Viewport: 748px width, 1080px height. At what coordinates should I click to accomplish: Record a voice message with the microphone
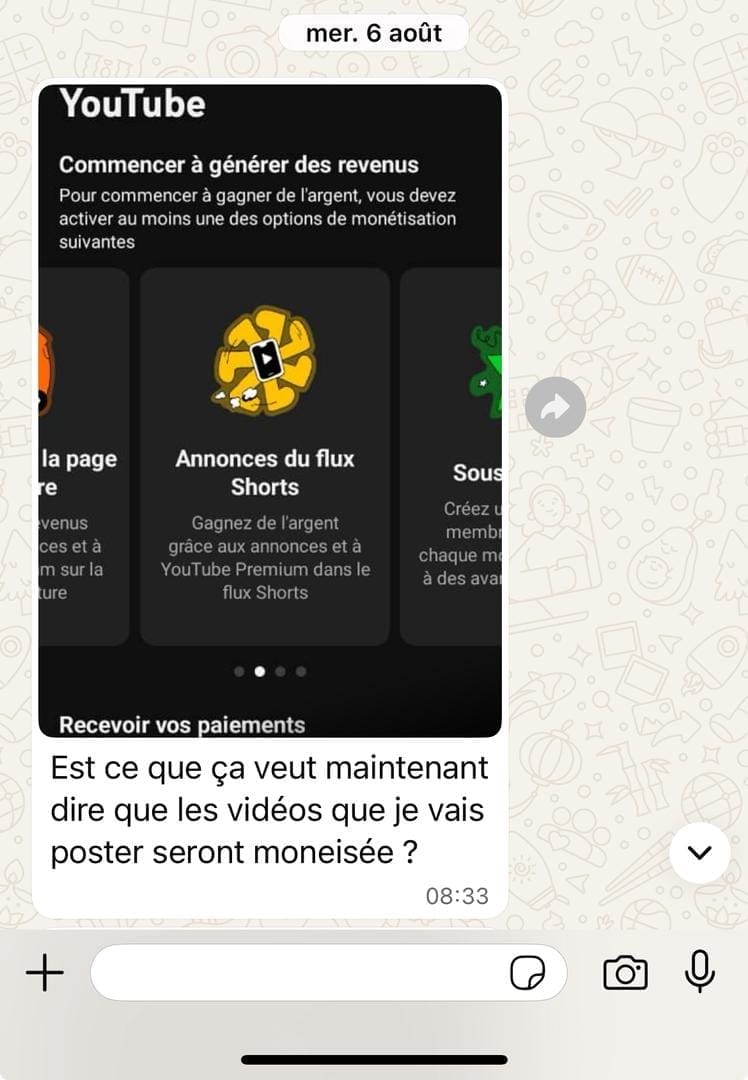tap(700, 971)
